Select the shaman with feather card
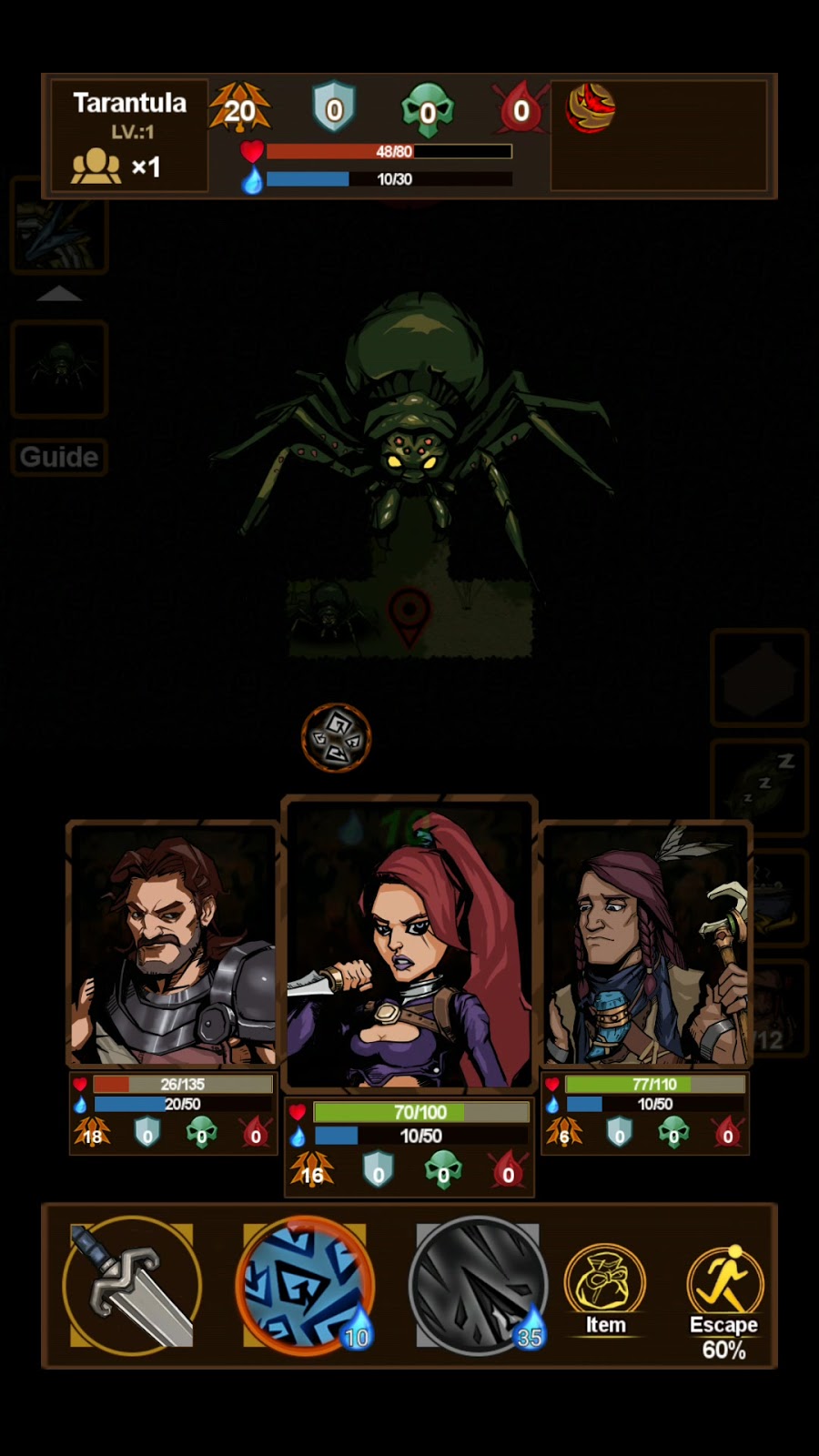Viewport: 819px width, 1456px height. tap(646, 945)
